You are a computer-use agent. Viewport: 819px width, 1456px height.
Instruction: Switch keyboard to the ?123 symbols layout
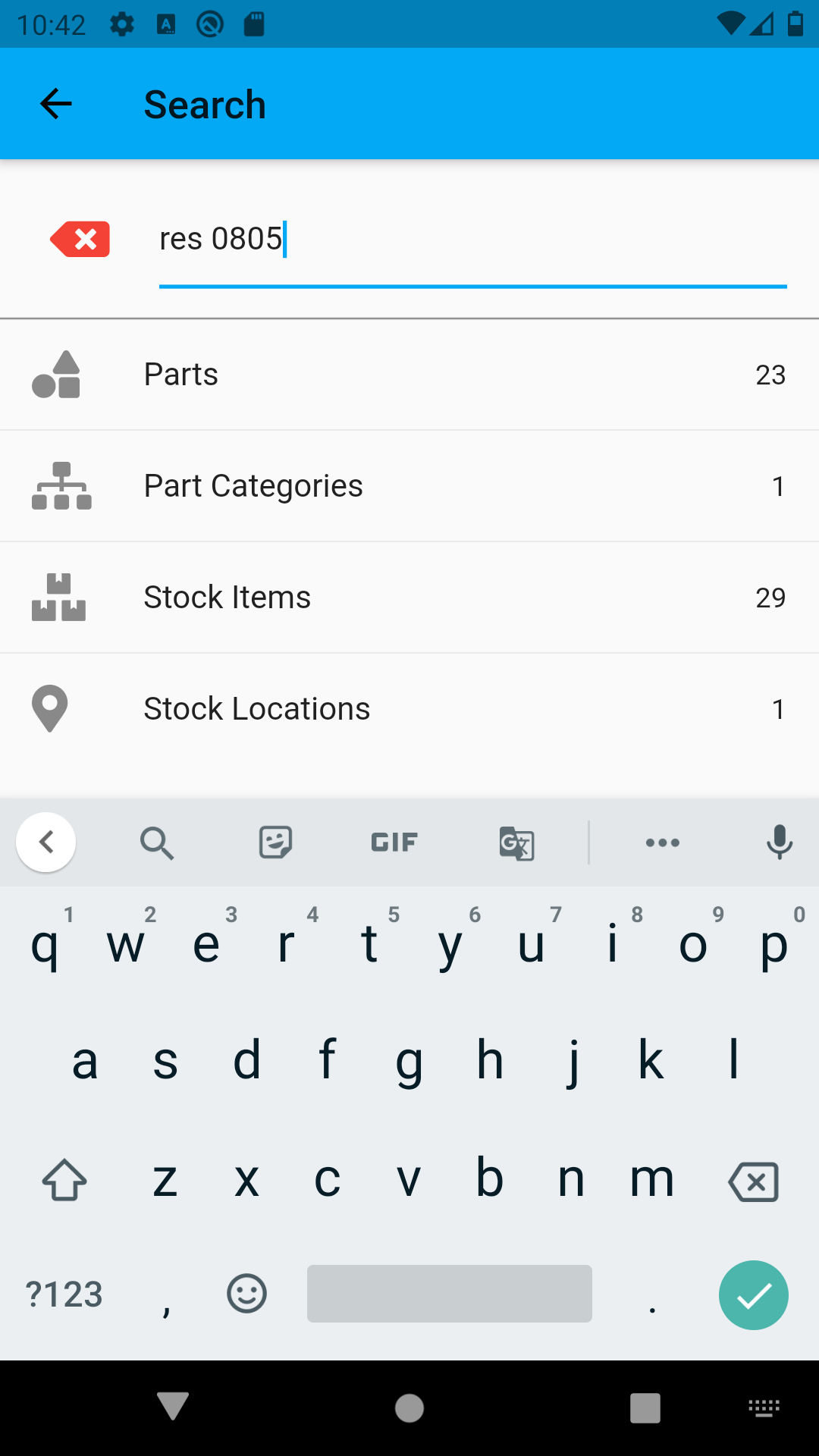[x=64, y=1294]
